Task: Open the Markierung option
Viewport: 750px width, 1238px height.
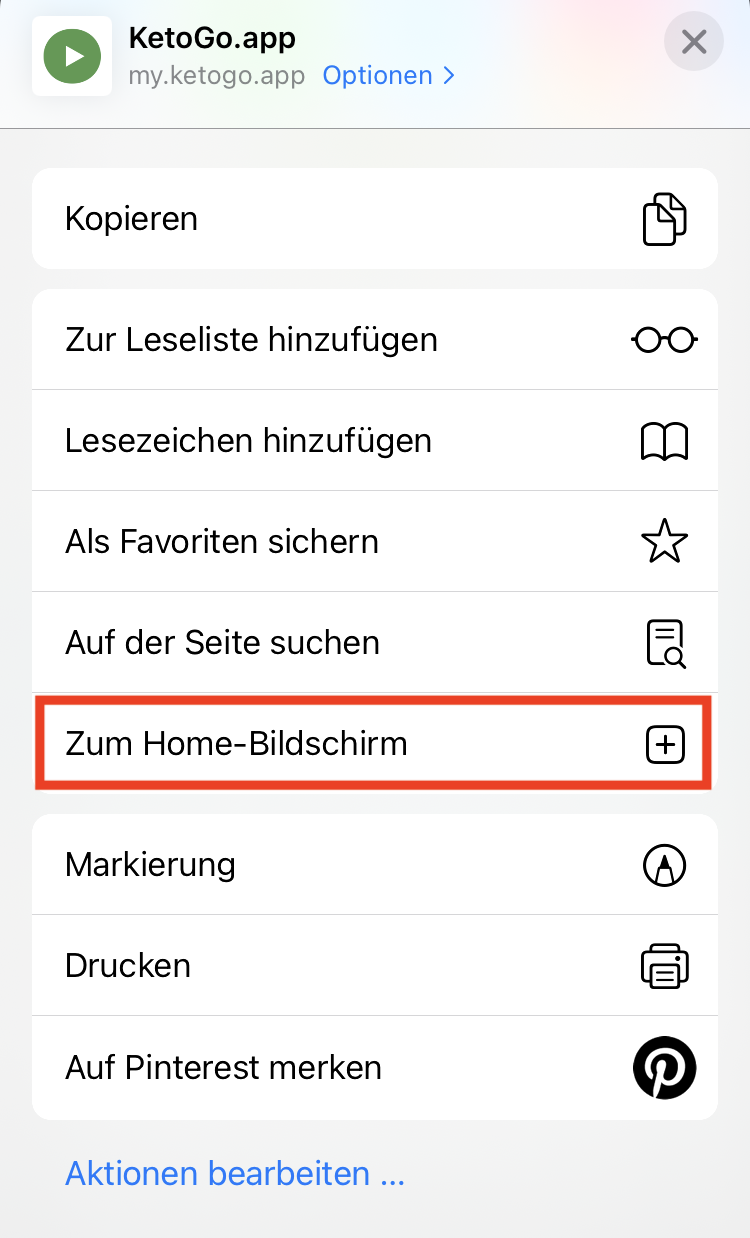Action: pyautogui.click(x=374, y=865)
